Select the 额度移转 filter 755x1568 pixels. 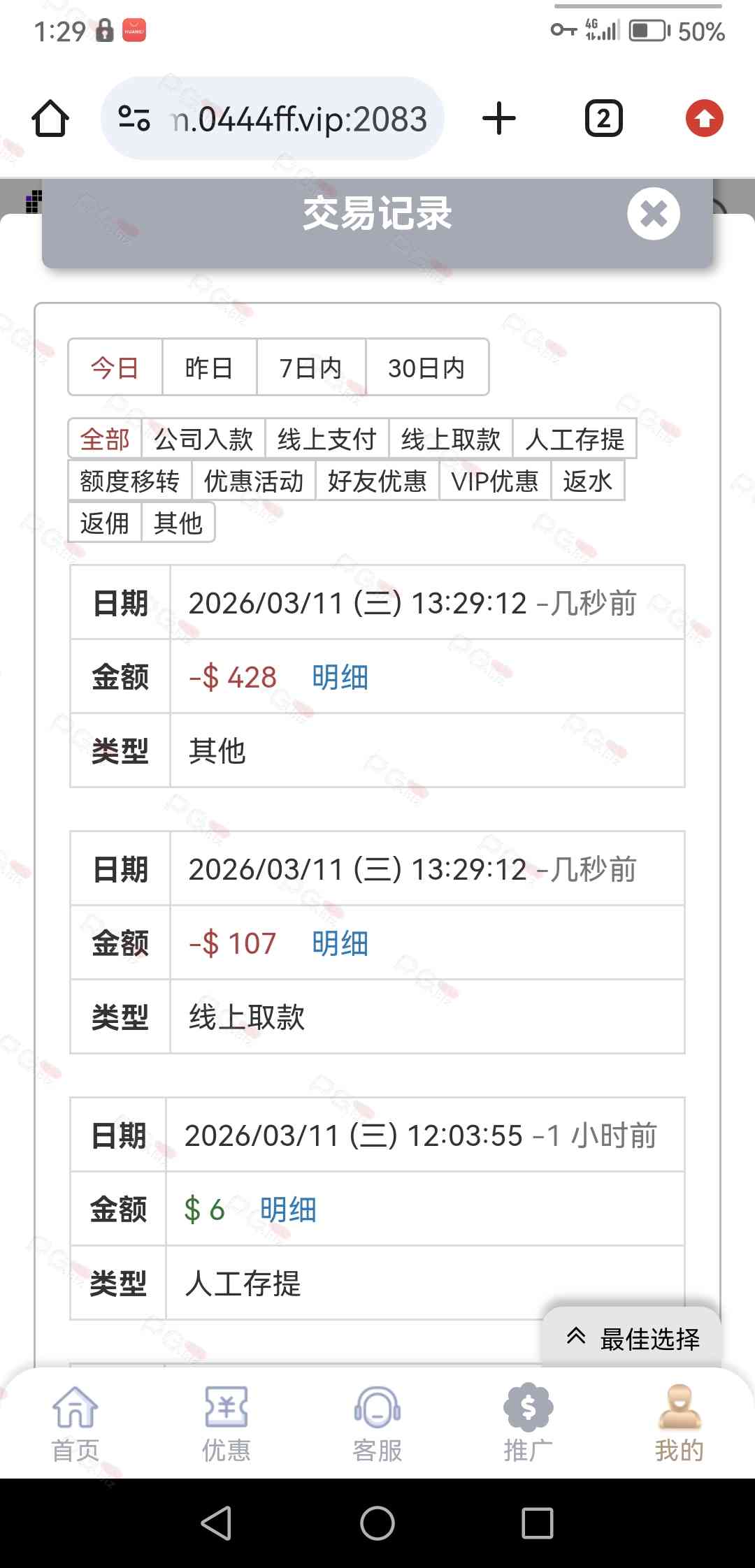[x=129, y=481]
